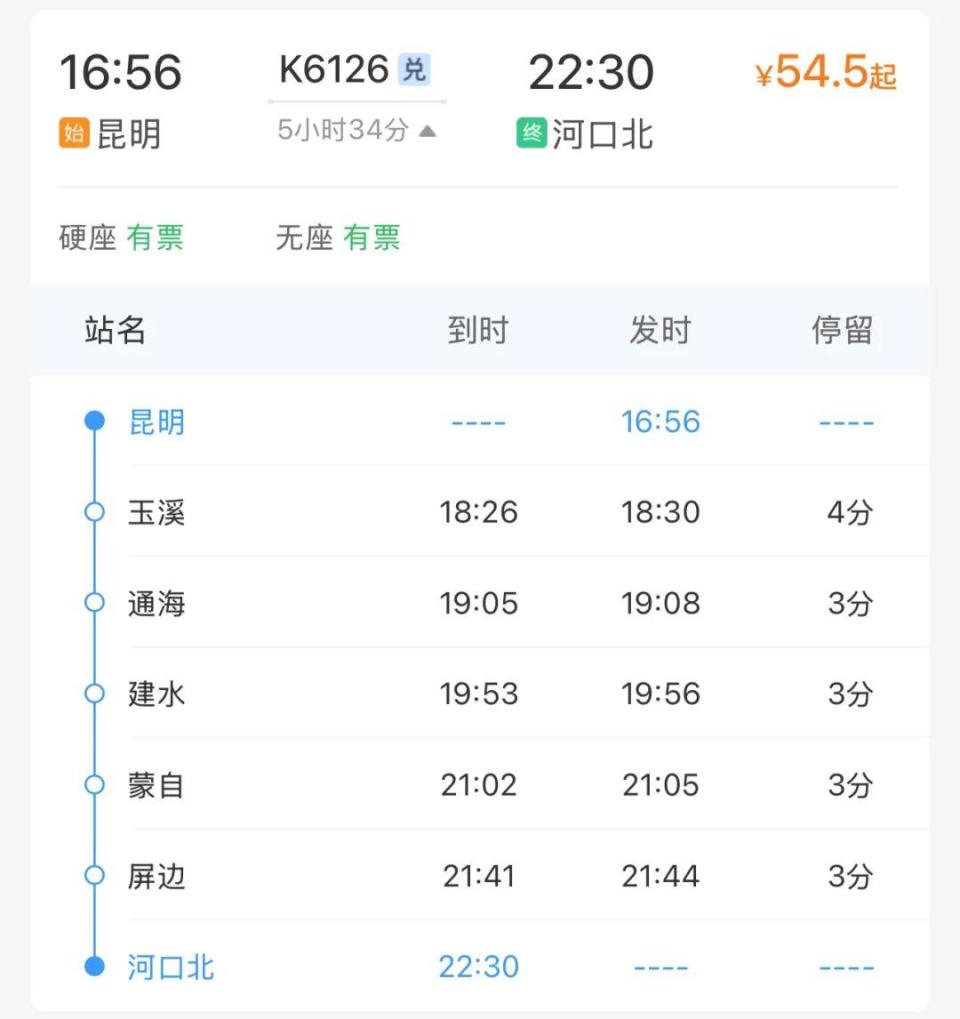This screenshot has width=960, height=1019.
Task: Click the hollow timeline dot beside 蒙自
Action: pyautogui.click(x=95, y=784)
